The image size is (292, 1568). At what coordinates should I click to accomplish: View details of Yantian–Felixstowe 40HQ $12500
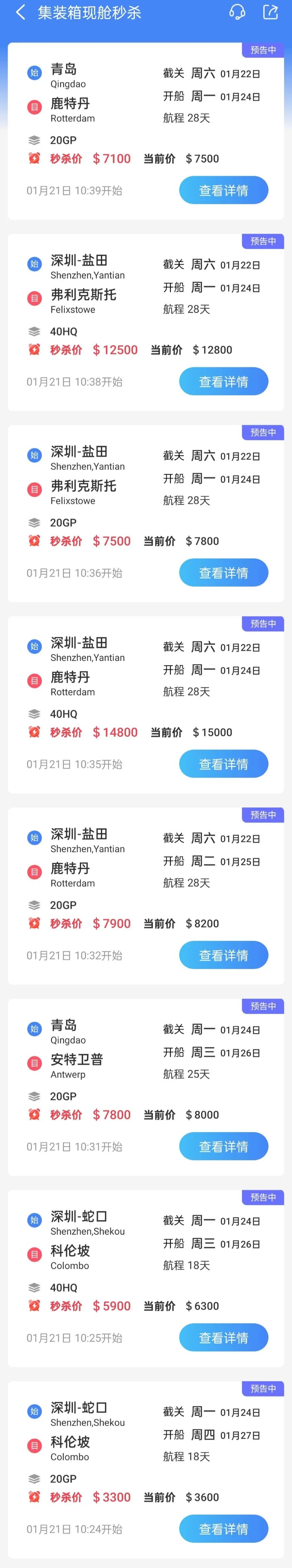(224, 382)
